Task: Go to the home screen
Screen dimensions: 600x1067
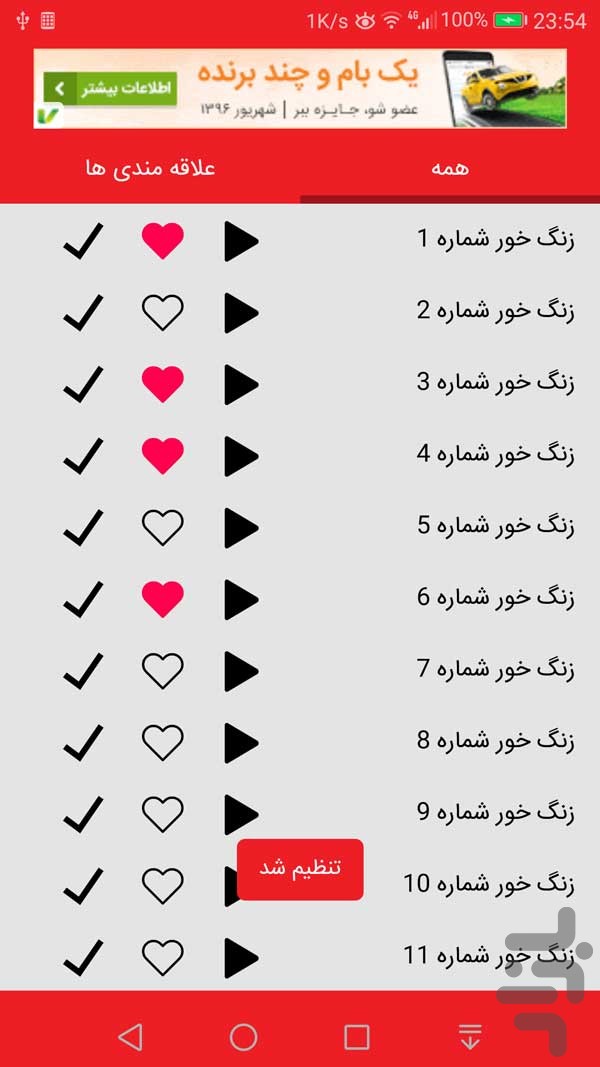Action: pyautogui.click(x=244, y=1038)
